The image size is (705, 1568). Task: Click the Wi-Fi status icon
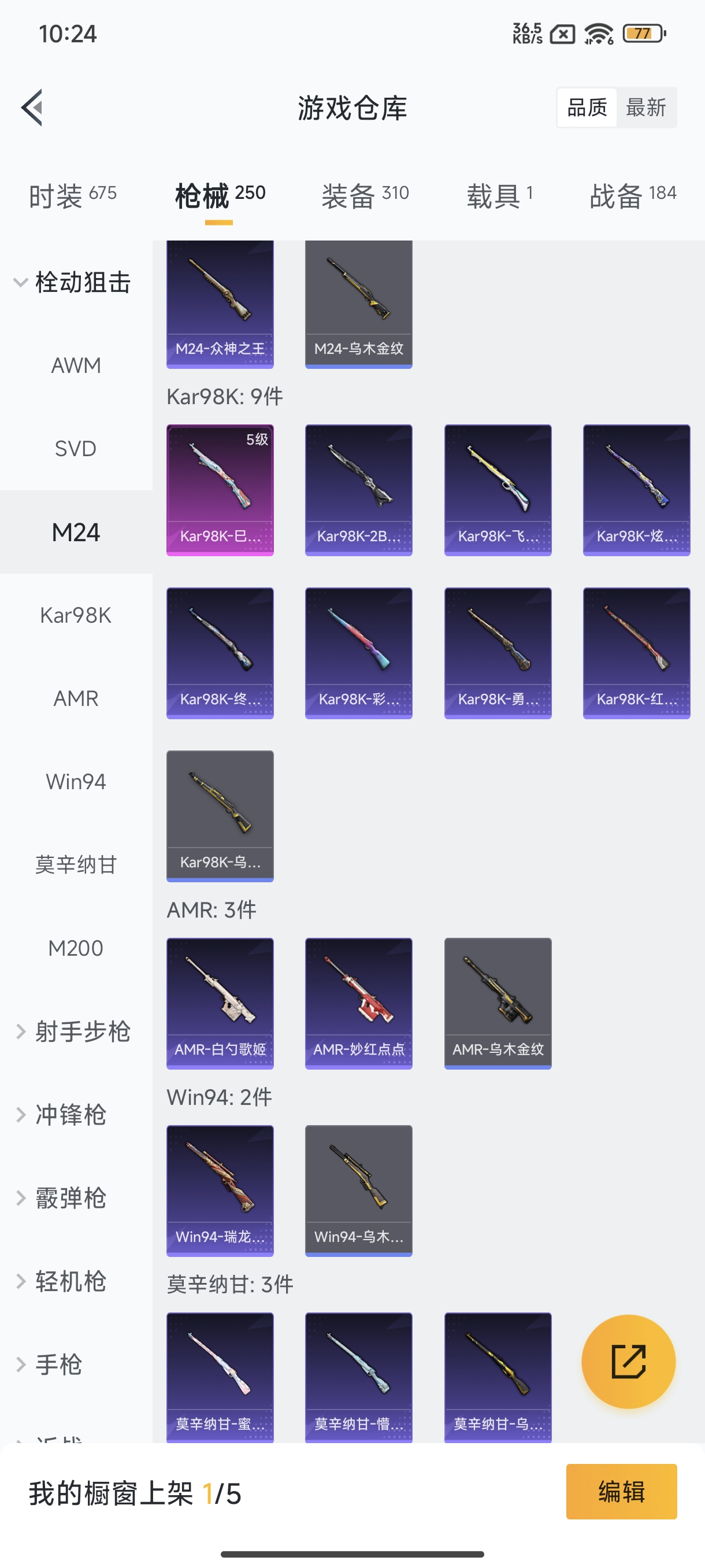tap(599, 34)
